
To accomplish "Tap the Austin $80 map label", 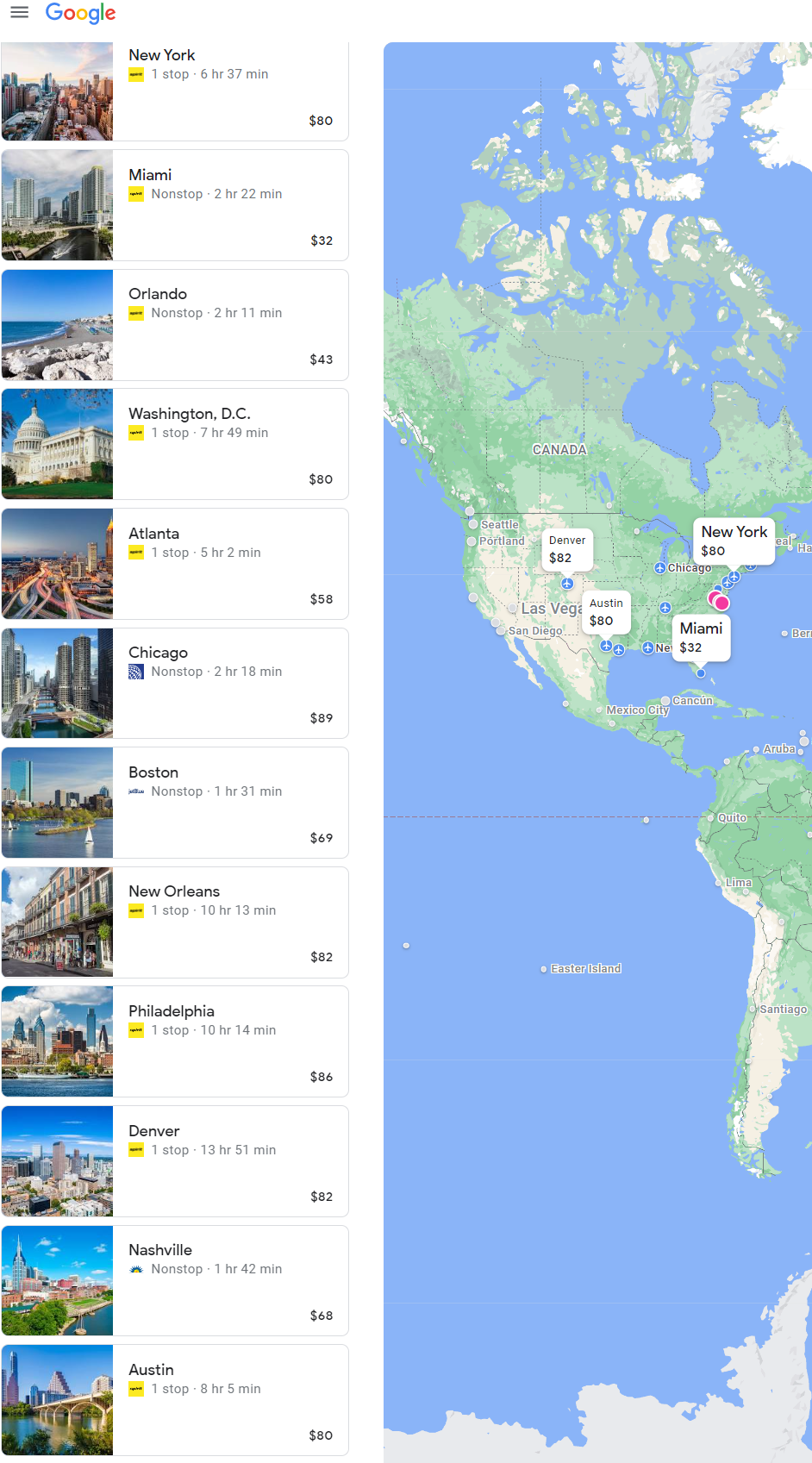I will 606,612.
